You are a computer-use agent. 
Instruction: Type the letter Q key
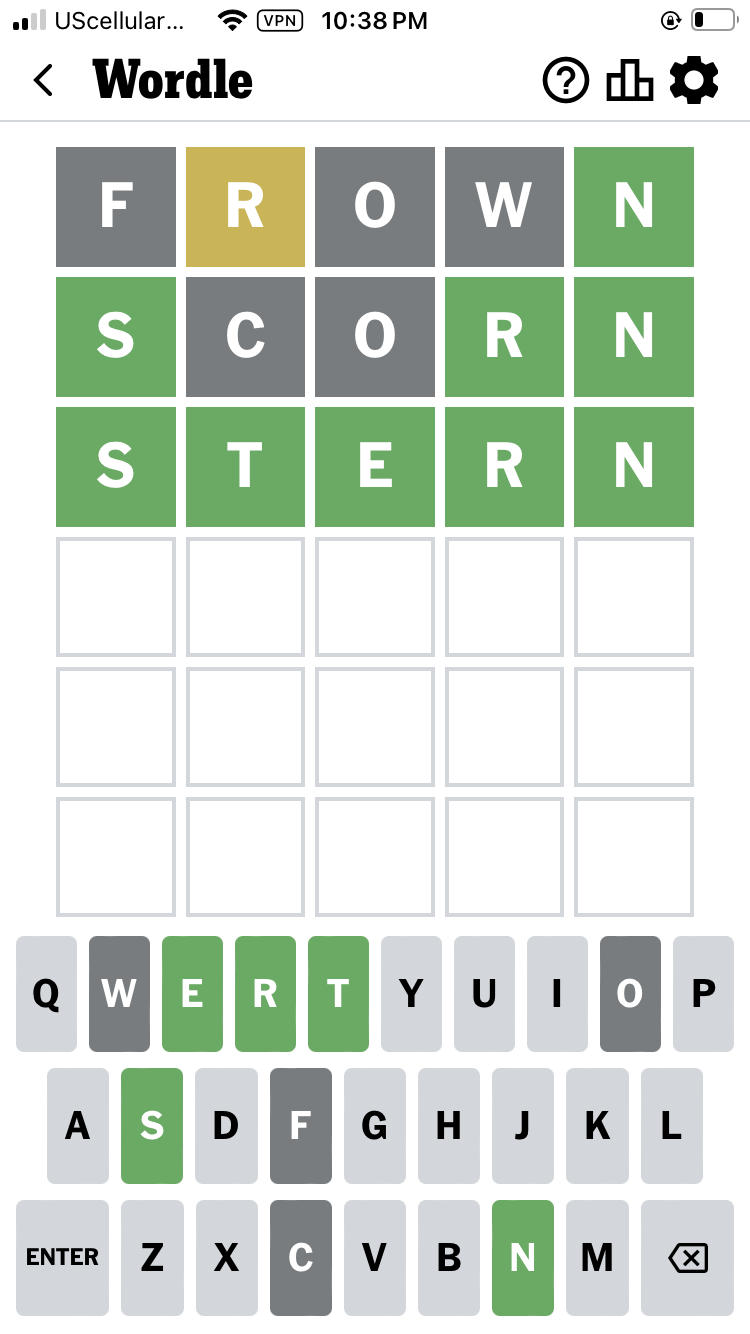point(46,994)
